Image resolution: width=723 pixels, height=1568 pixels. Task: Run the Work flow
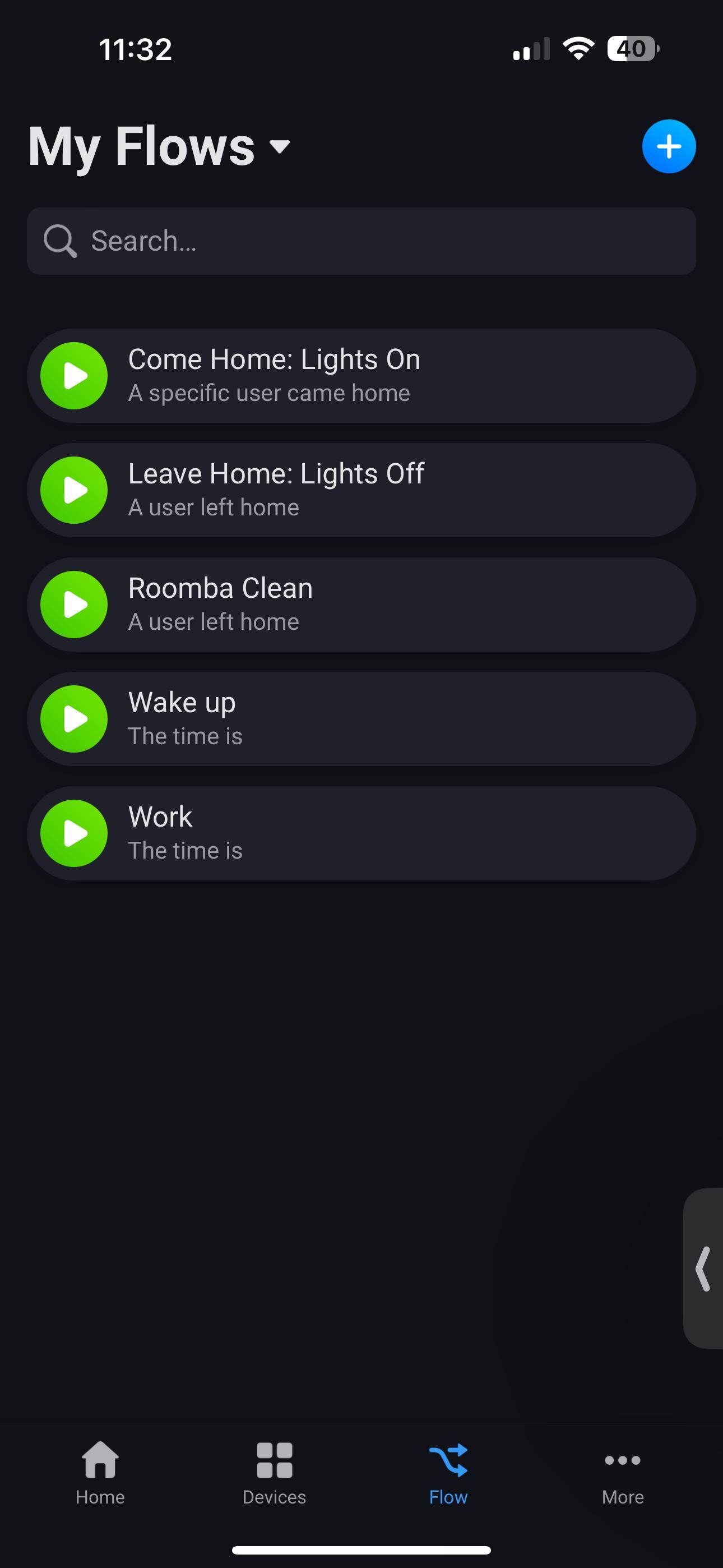point(74,833)
